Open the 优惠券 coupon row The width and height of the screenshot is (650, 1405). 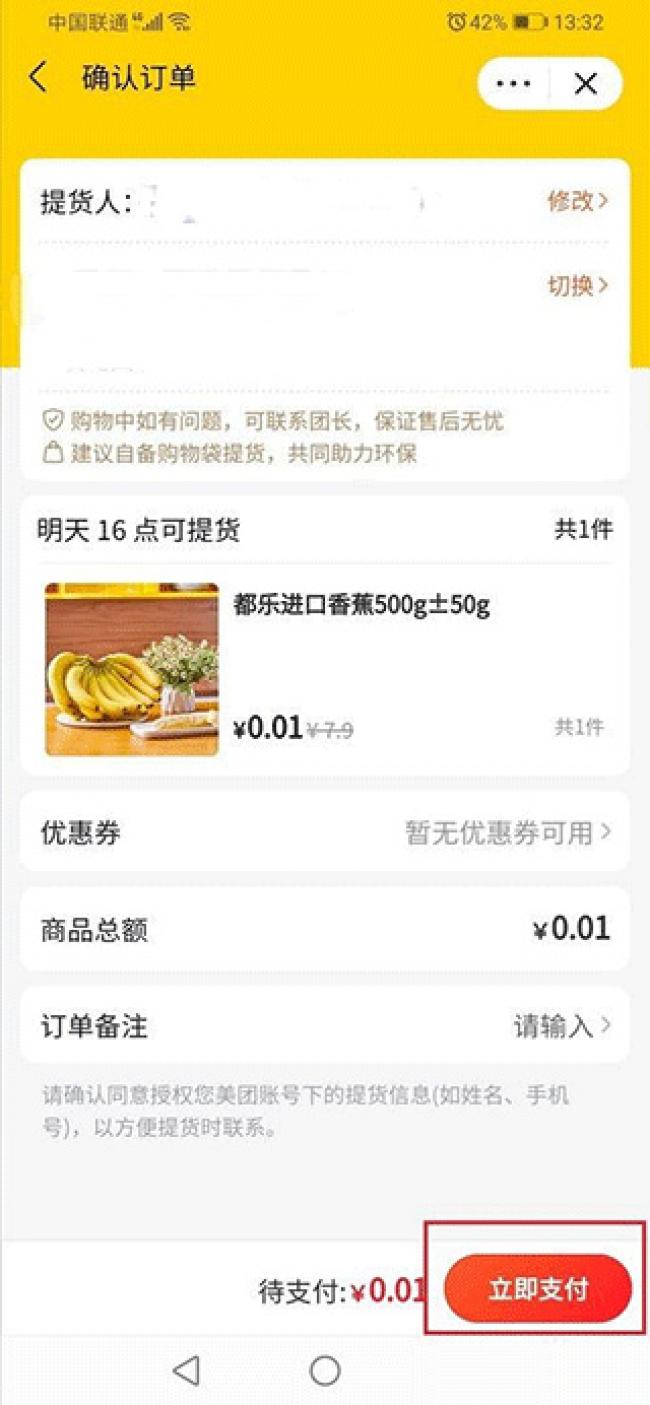[324, 832]
